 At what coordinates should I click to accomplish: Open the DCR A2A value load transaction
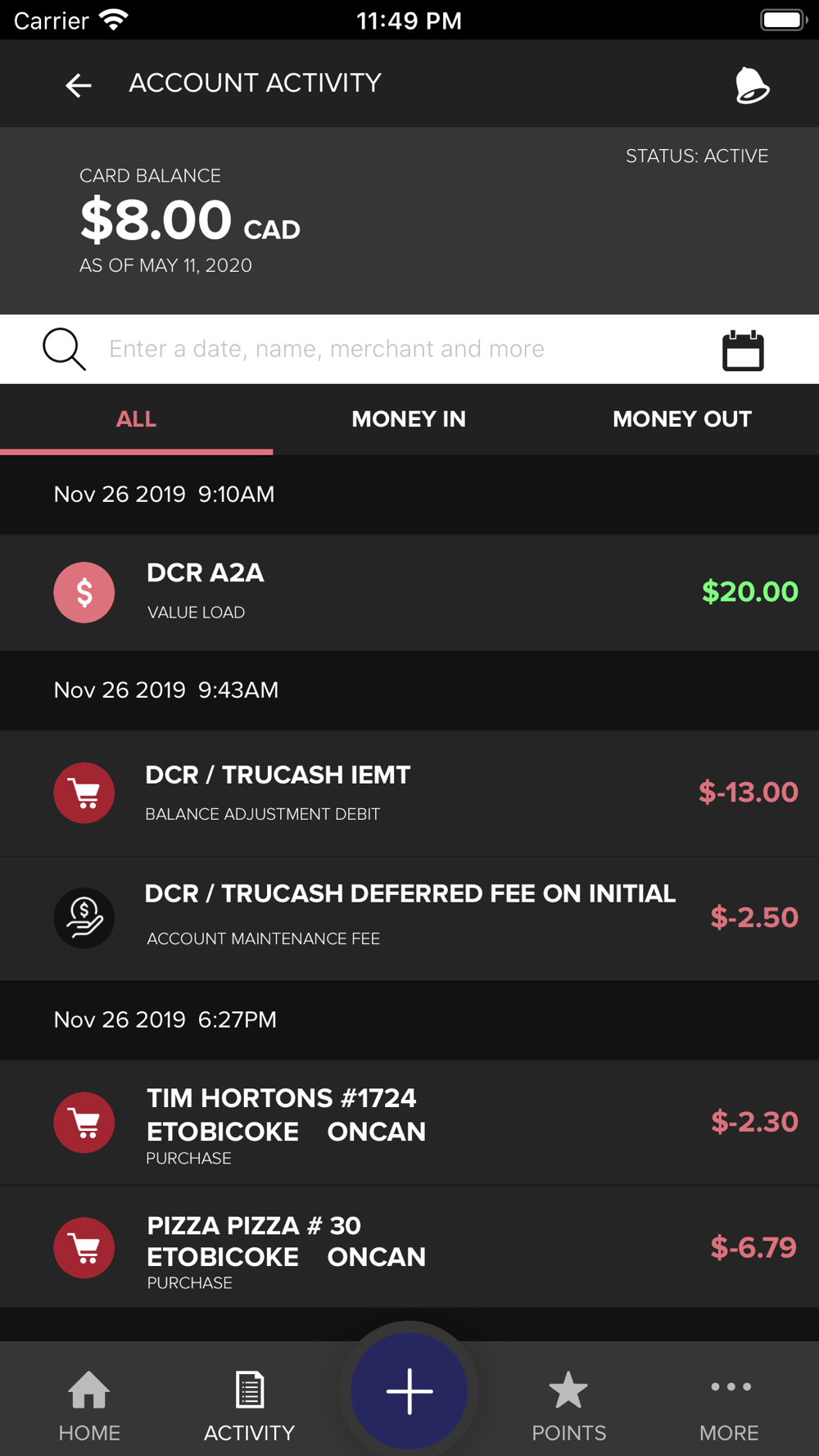(x=409, y=592)
